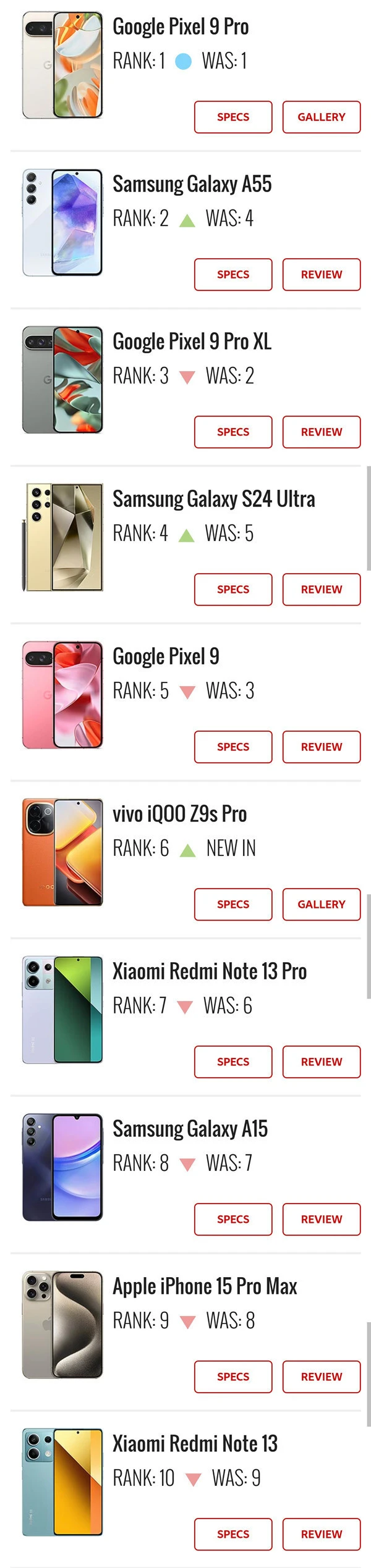Read the Samsung Galaxy A55 review
371x1568 pixels.
click(x=321, y=275)
